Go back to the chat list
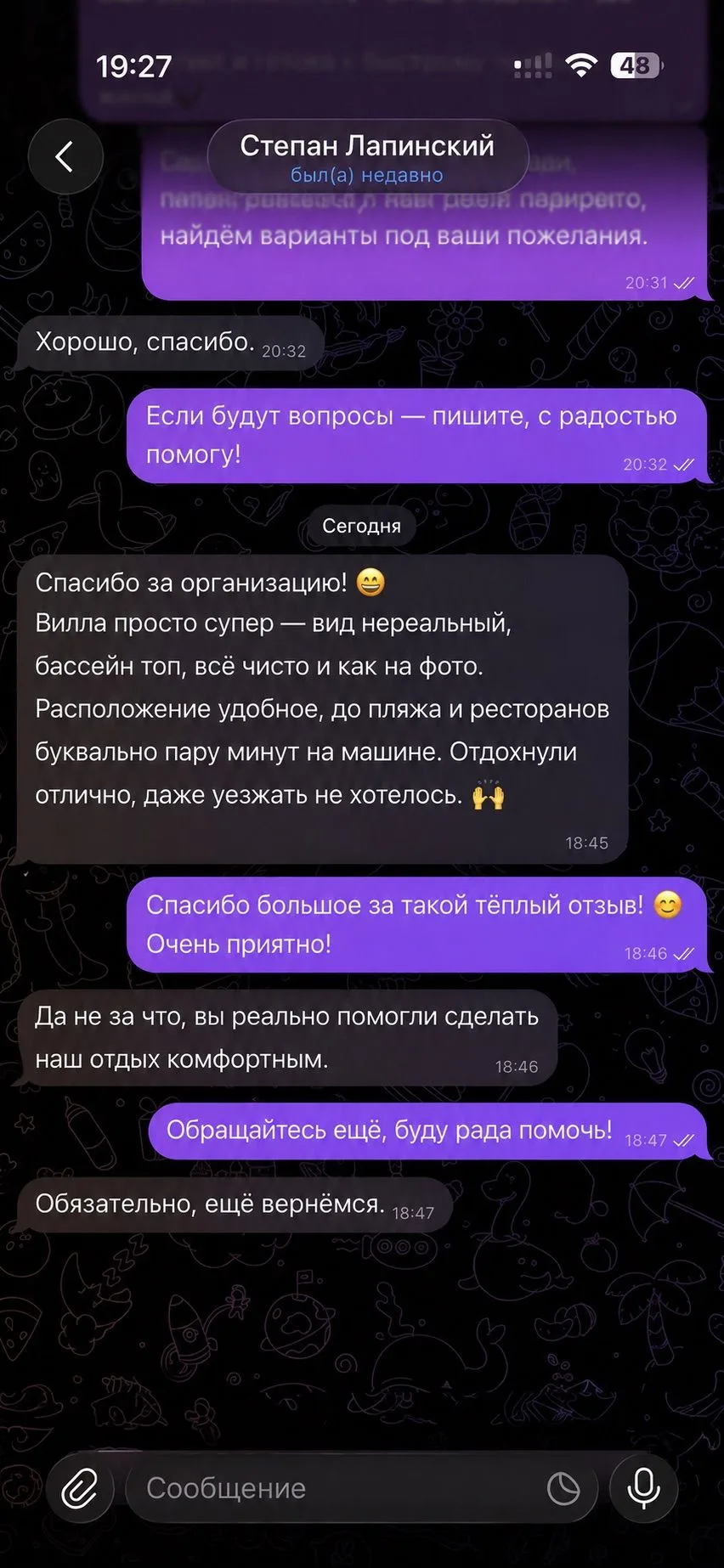Image resolution: width=724 pixels, height=1568 pixels. (65, 157)
